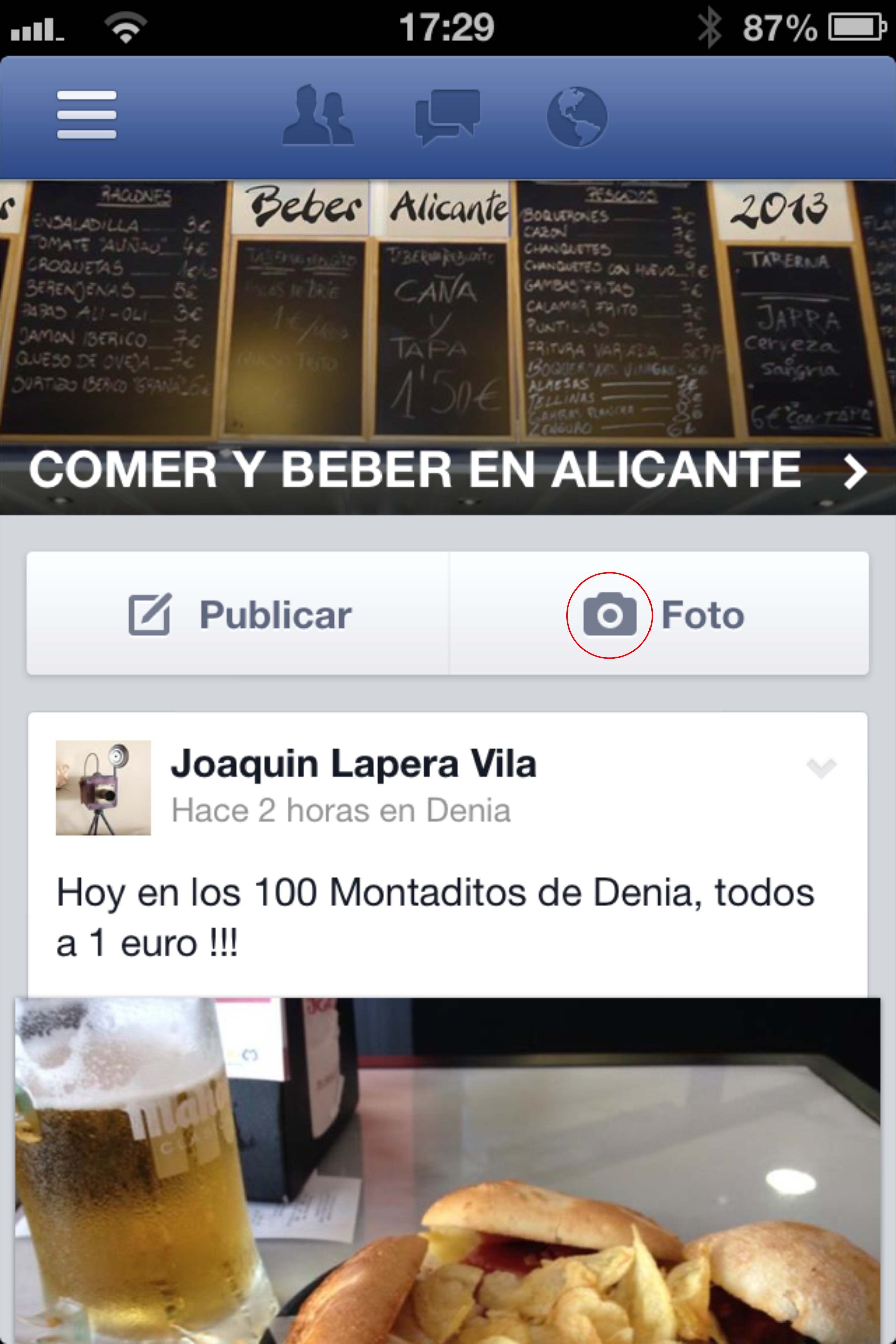The height and width of the screenshot is (1344, 896).
Task: Open the Comer y Beber en Alicante group
Action: [447, 470]
